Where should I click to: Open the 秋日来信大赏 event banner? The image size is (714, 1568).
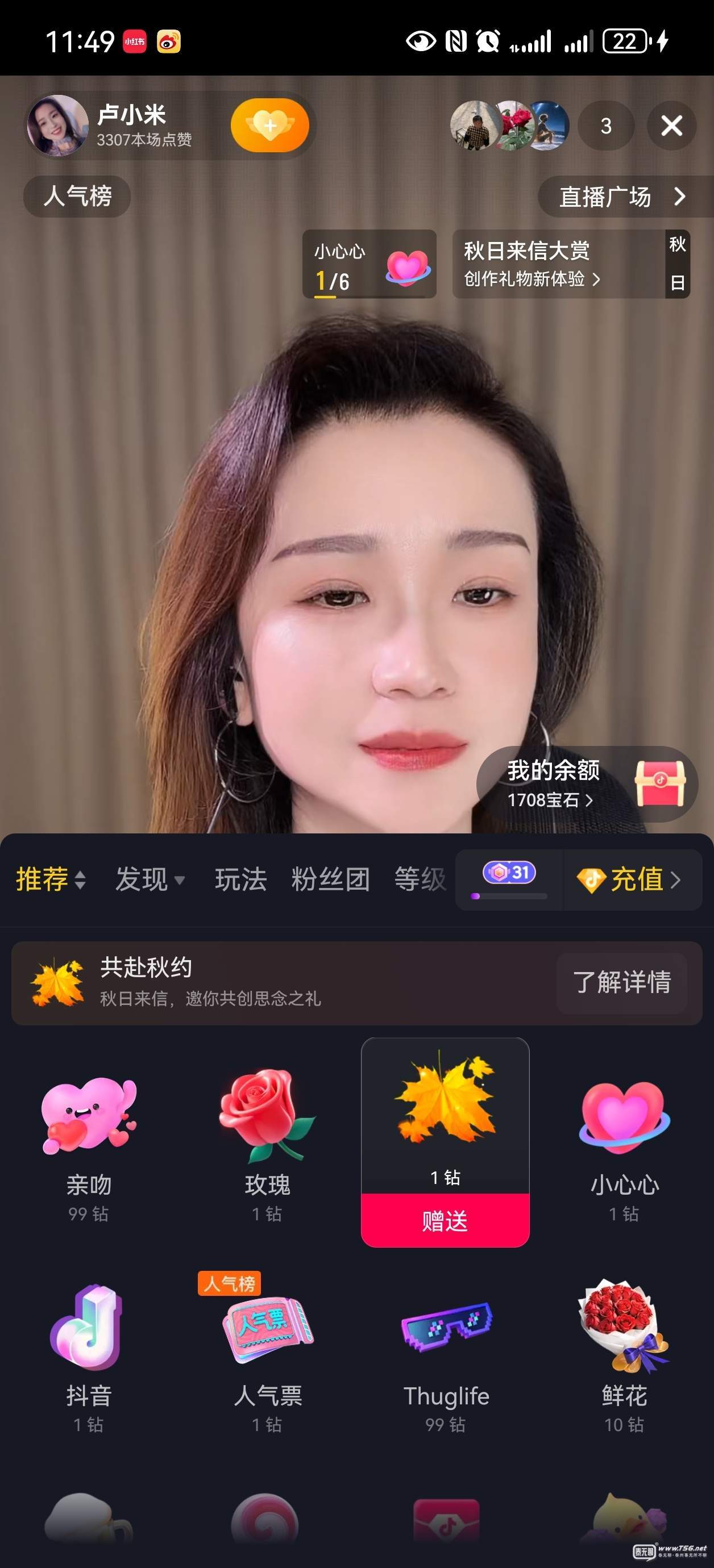561,264
